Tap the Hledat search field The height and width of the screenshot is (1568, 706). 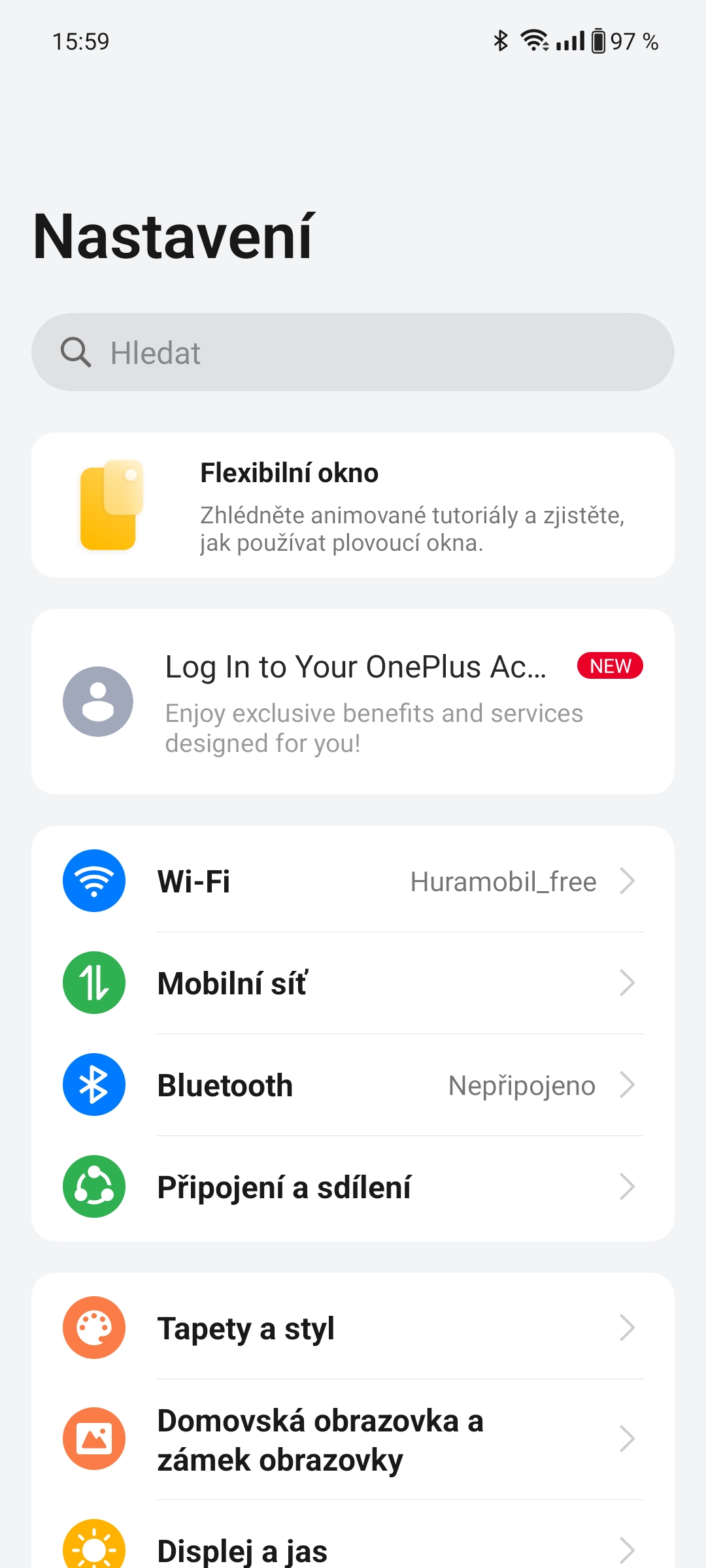point(353,352)
